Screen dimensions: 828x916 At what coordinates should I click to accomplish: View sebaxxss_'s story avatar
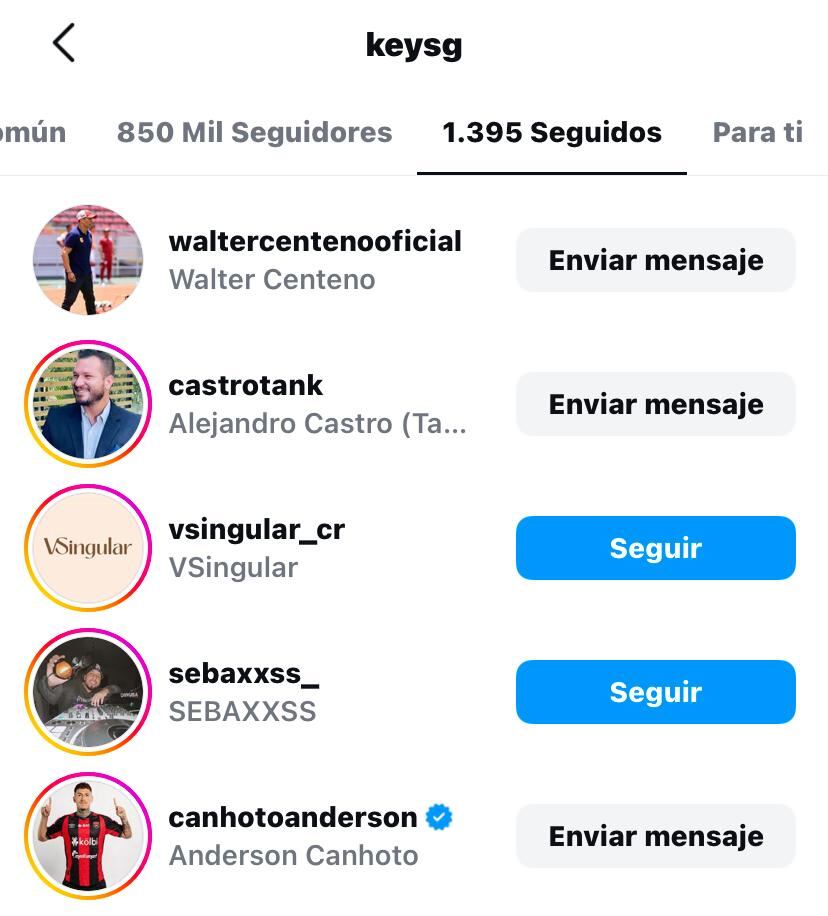88,692
